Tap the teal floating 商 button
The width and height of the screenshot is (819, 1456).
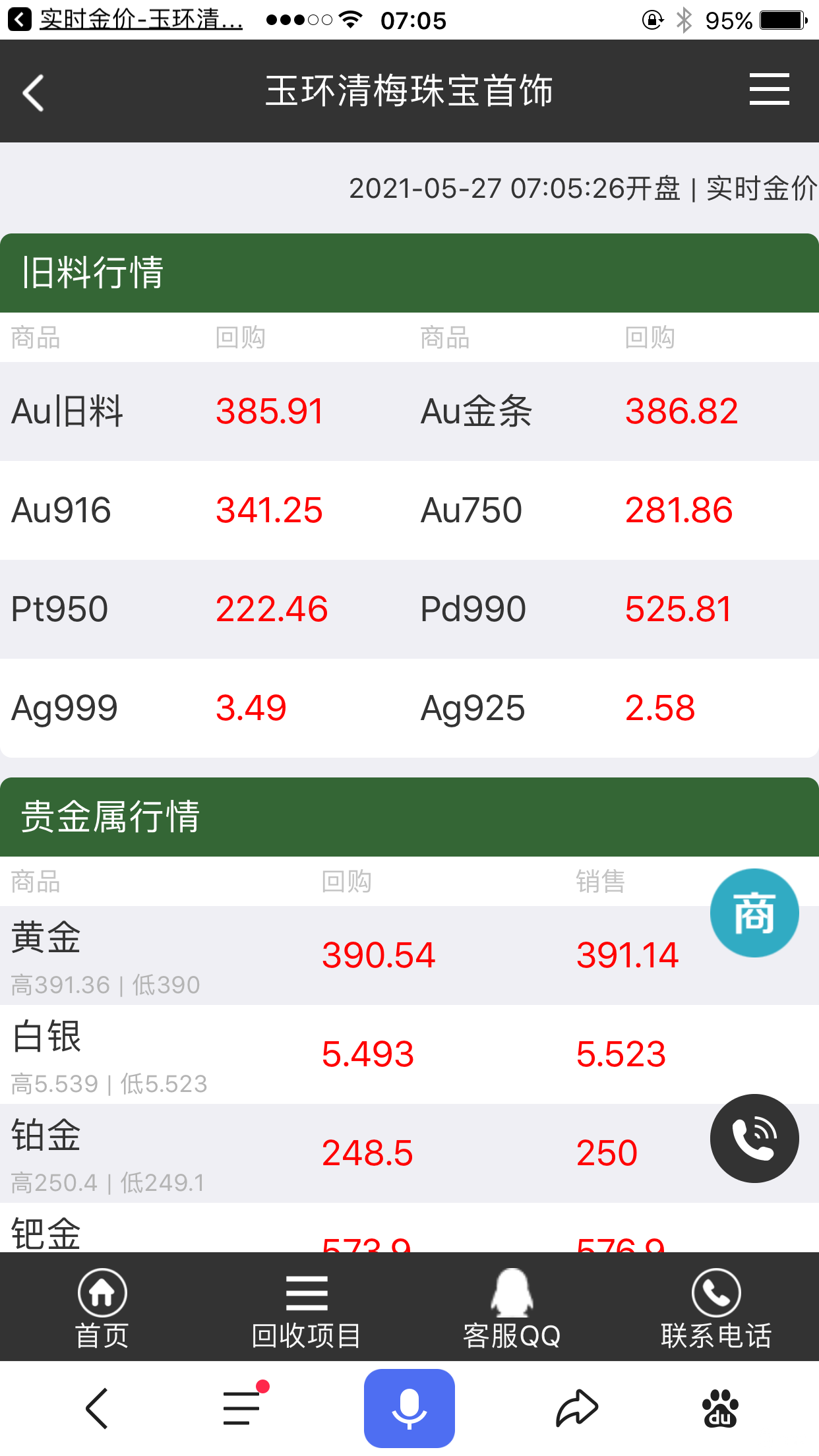pyautogui.click(x=754, y=913)
